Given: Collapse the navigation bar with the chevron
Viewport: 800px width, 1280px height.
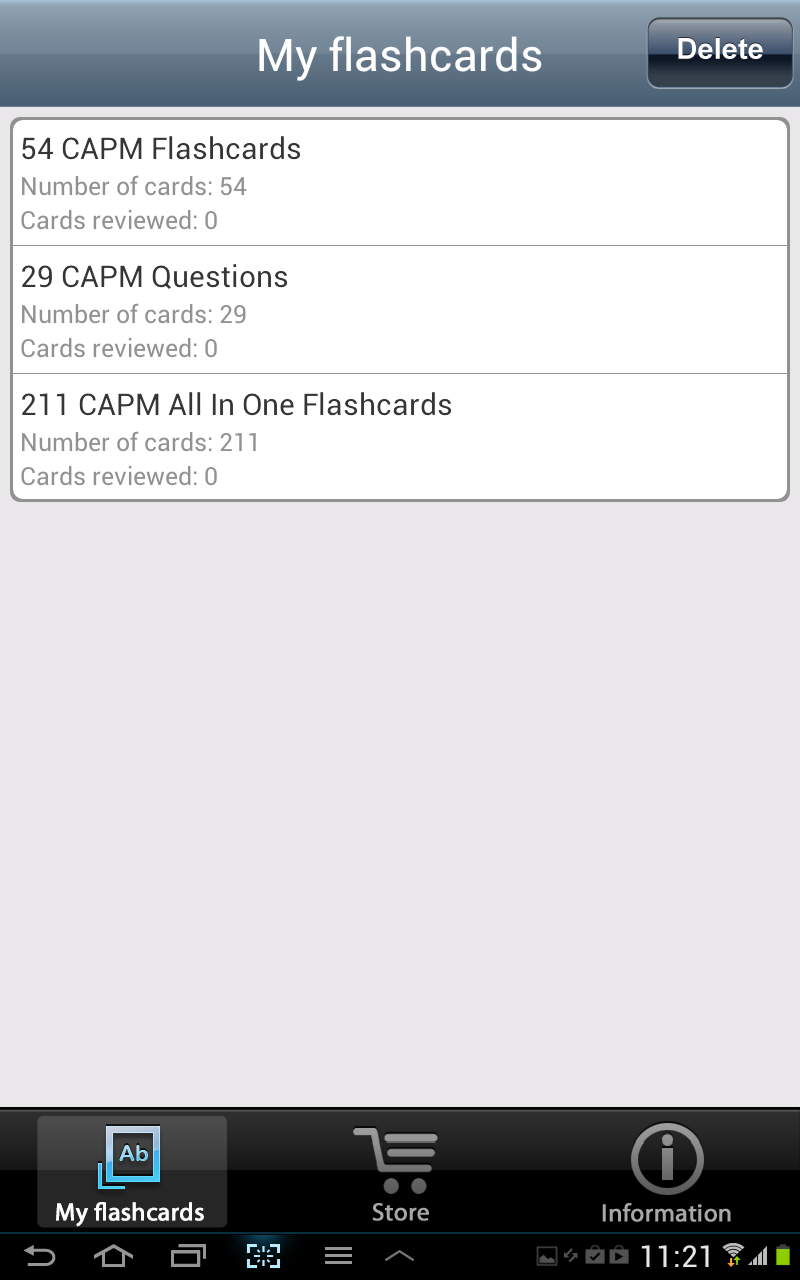Looking at the screenshot, I should 400,1255.
